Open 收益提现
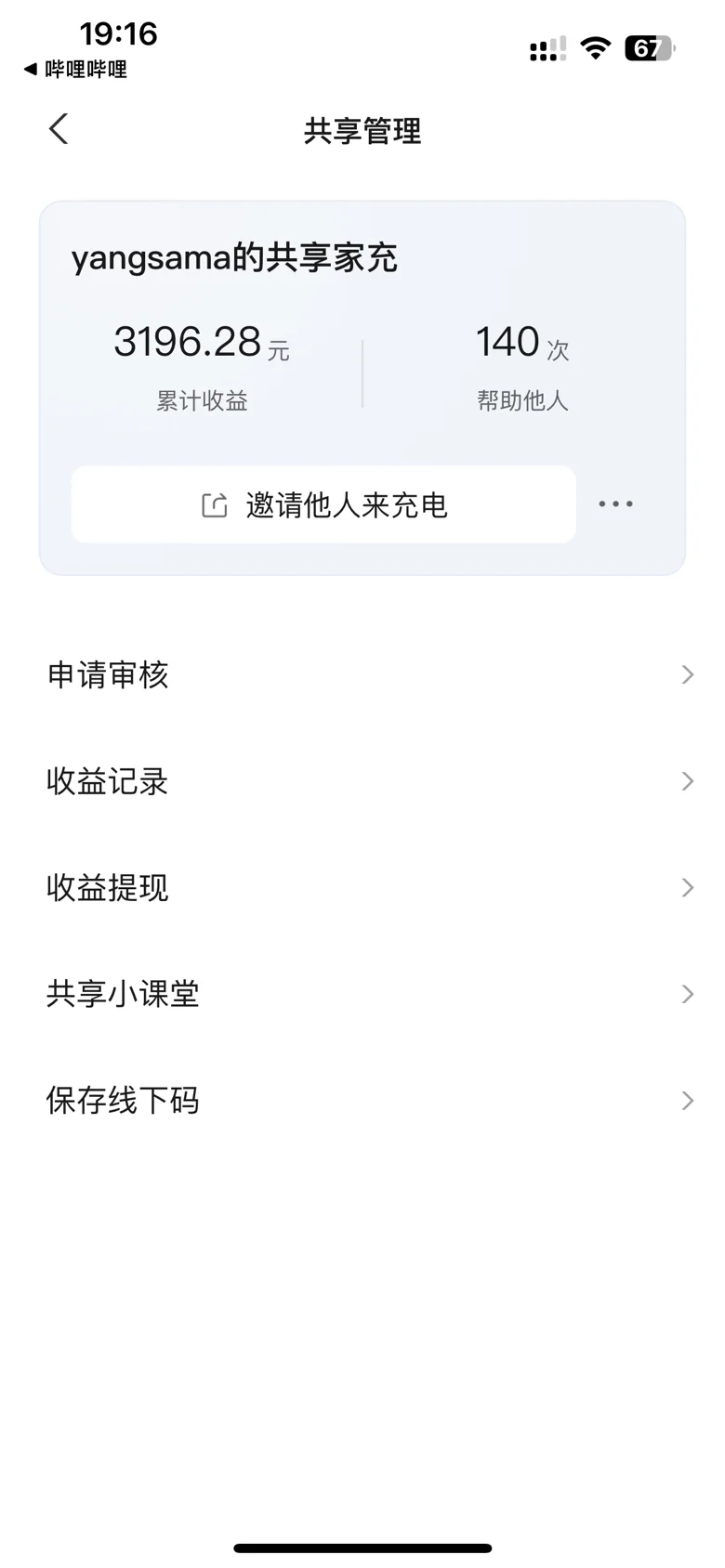The height and width of the screenshot is (1568, 725). click(x=362, y=888)
